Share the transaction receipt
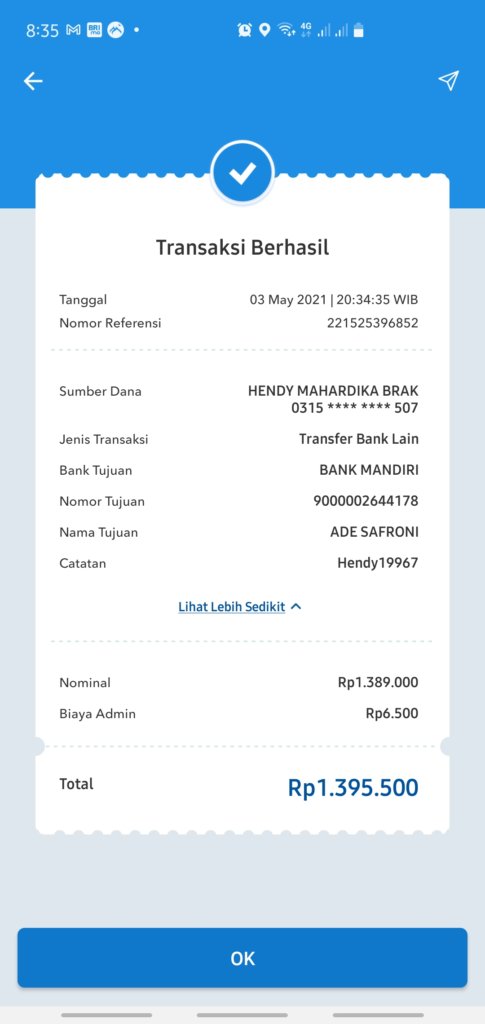 (x=448, y=80)
